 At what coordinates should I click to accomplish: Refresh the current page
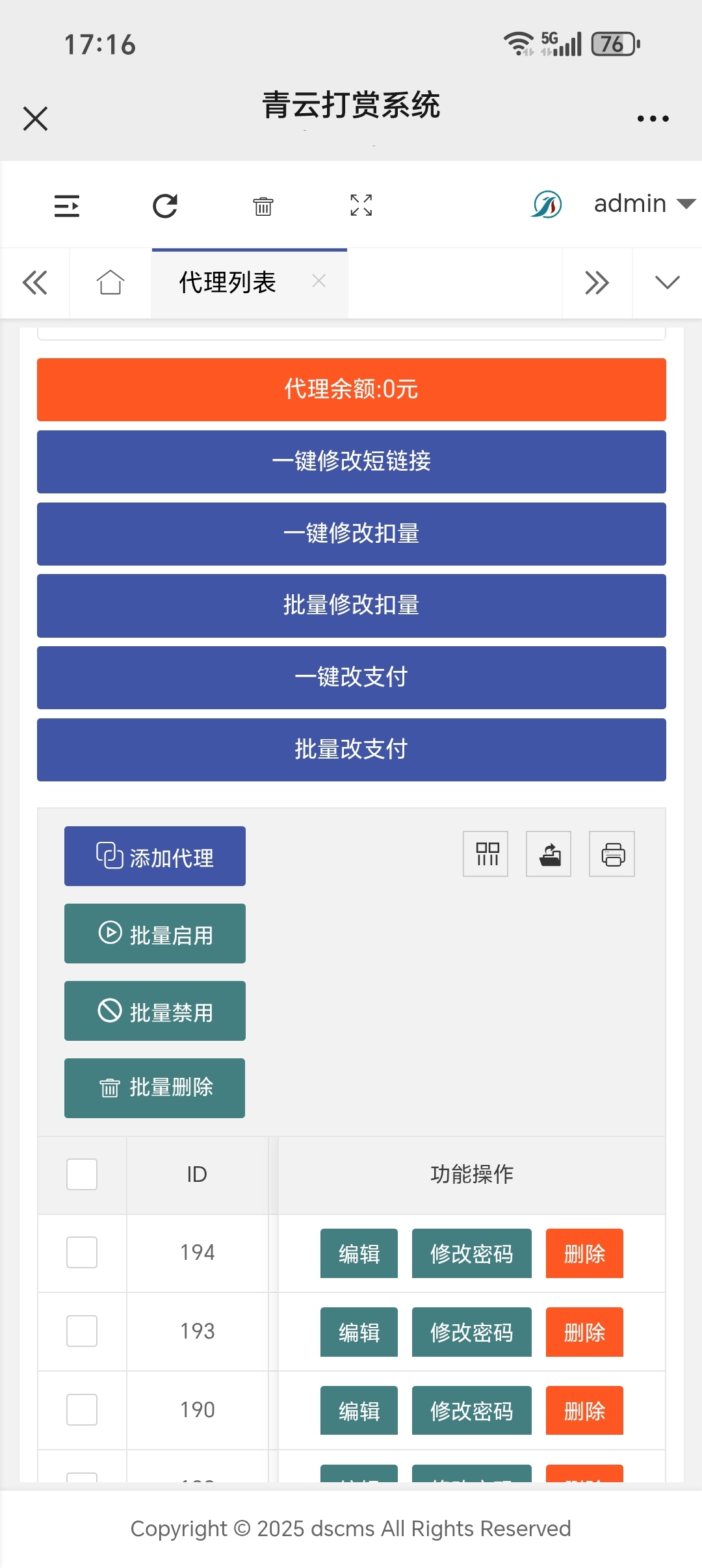[165, 206]
